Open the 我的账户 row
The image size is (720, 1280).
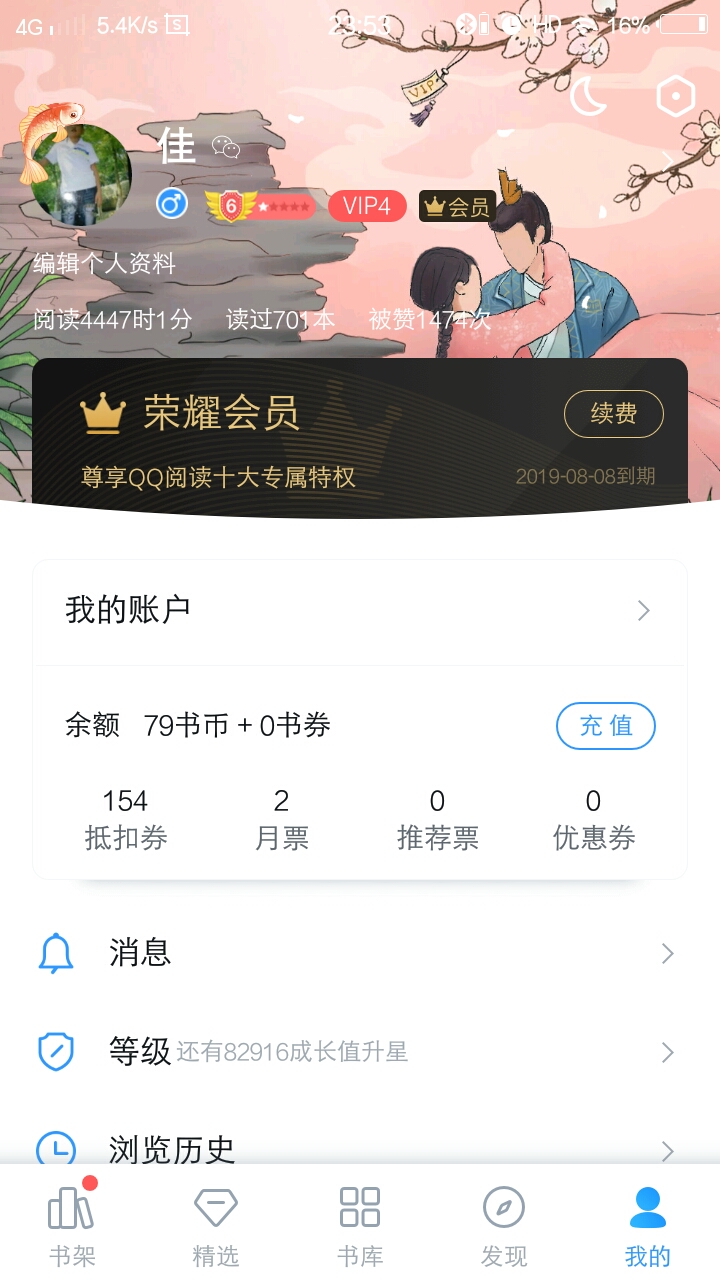click(x=360, y=611)
